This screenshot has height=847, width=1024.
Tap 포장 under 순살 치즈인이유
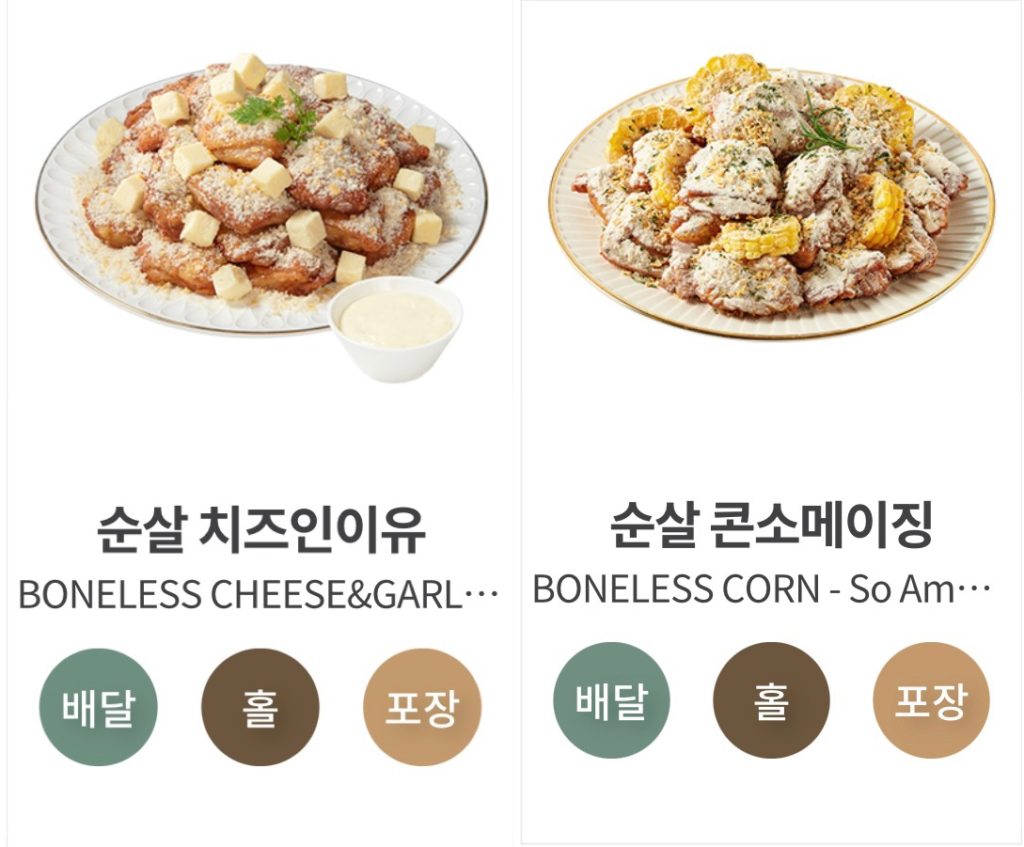[x=422, y=707]
